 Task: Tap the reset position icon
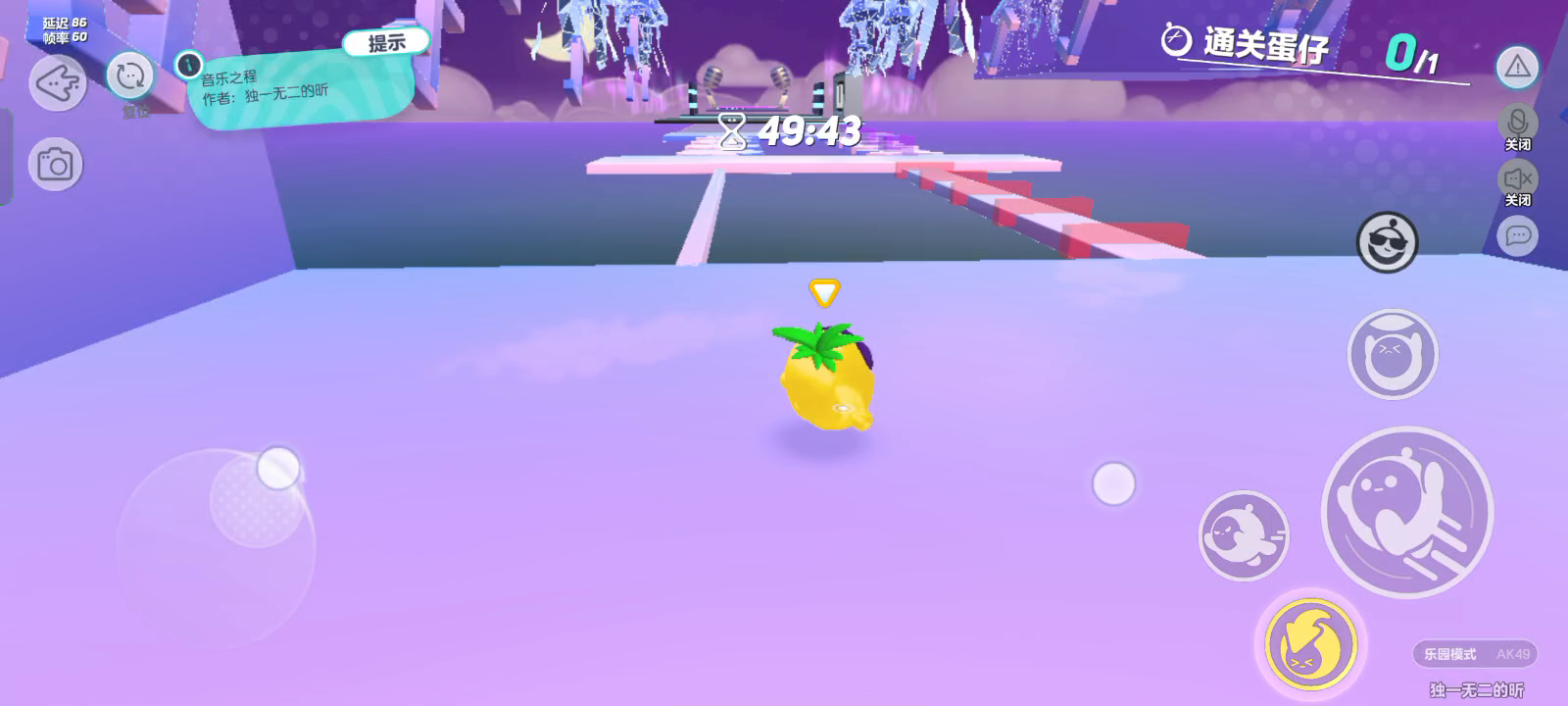[x=130, y=76]
